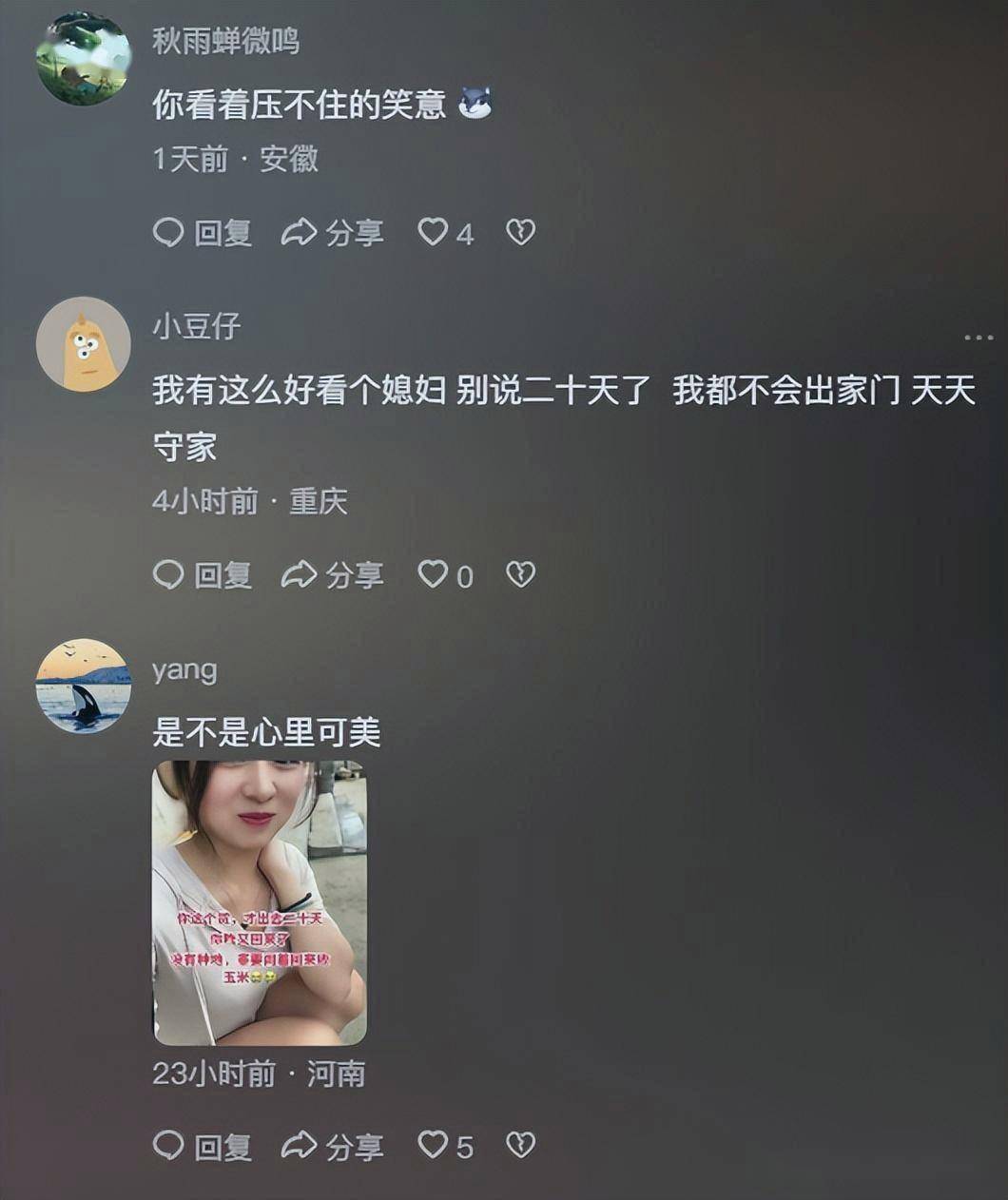Like 小豆仔's comment
Image resolution: width=1008 pixels, height=1200 pixels.
tap(434, 574)
